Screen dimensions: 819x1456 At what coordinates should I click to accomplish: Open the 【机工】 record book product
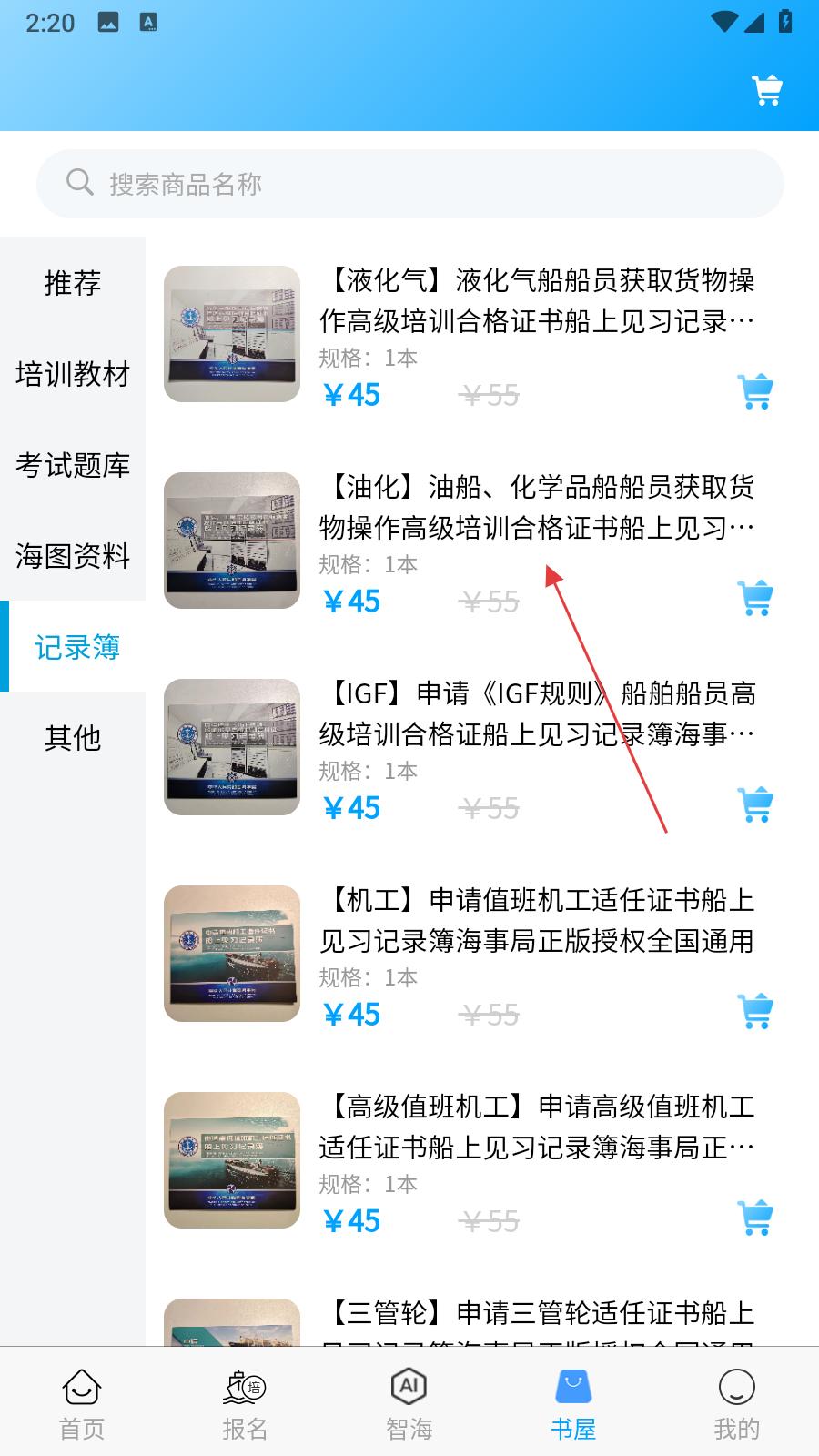pos(536,920)
